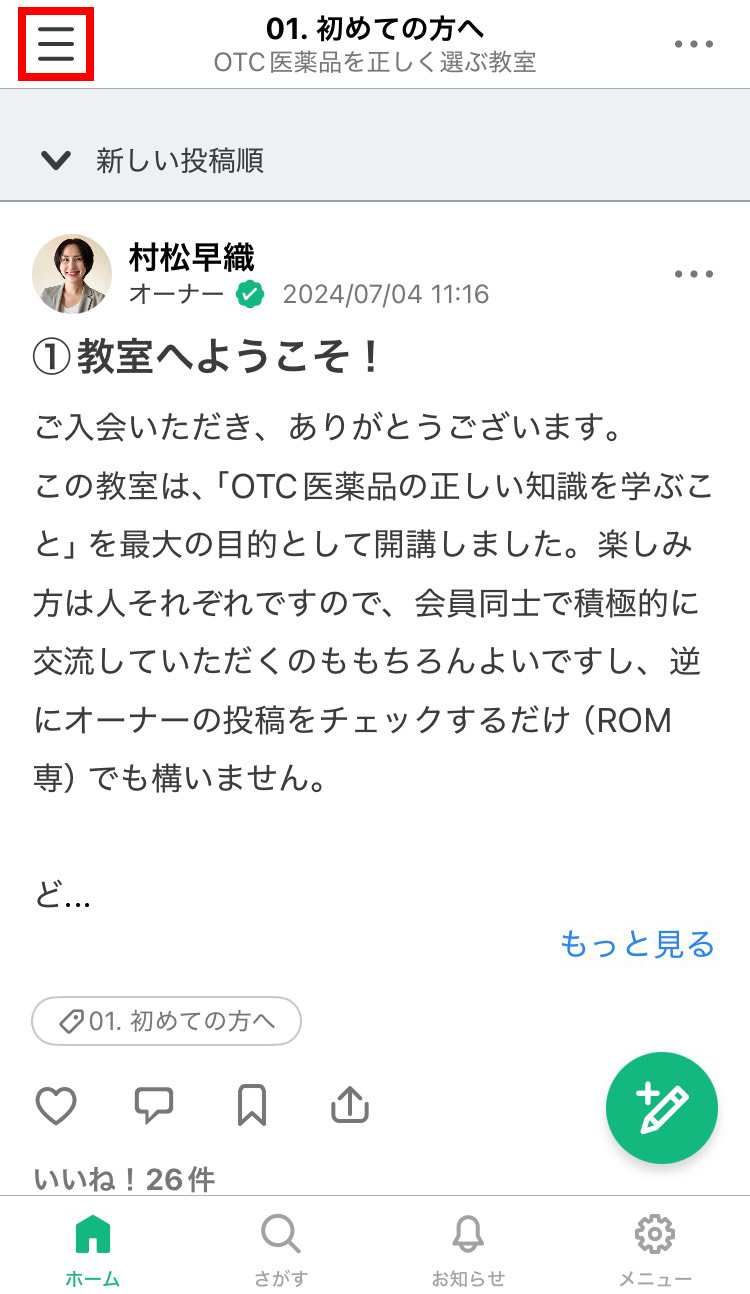The width and height of the screenshot is (750, 1294).
Task: Open the hamburger drawer menu
Action: [x=56, y=45]
